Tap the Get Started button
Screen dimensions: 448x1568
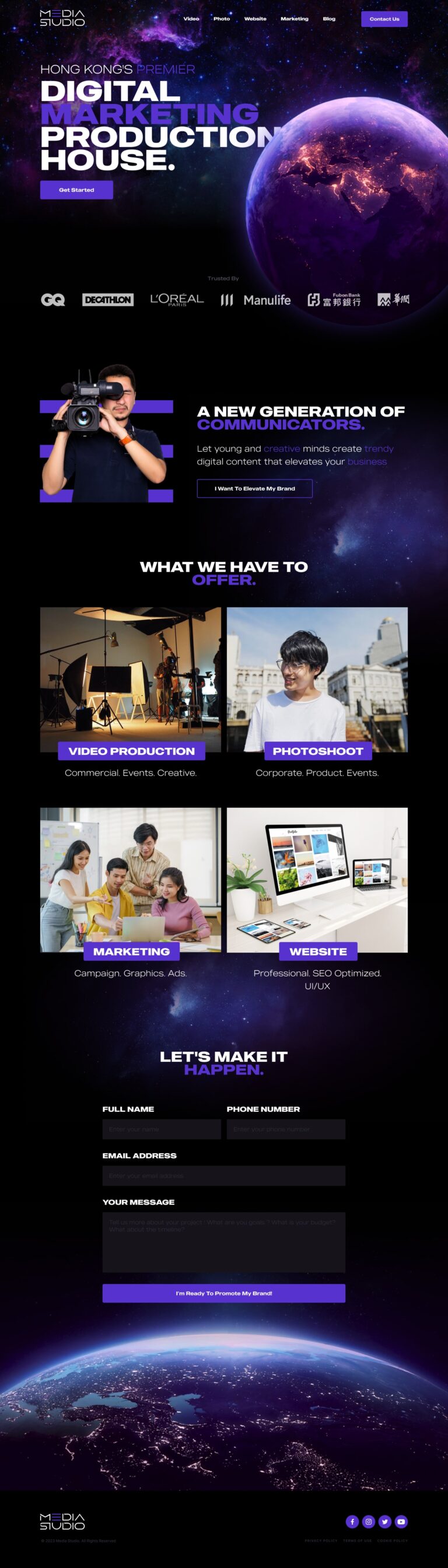point(76,190)
